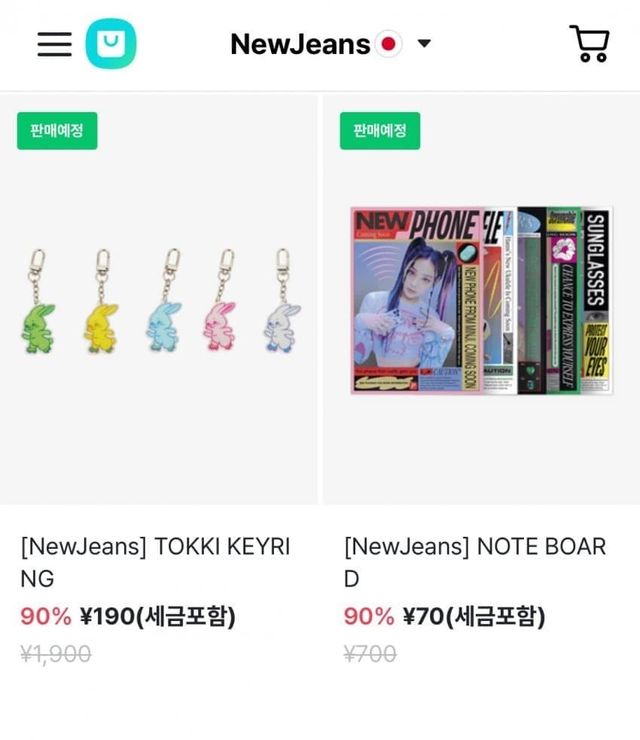This screenshot has height=740, width=640.
Task: Expand the NewJeans shop dropdown
Action: (423, 44)
